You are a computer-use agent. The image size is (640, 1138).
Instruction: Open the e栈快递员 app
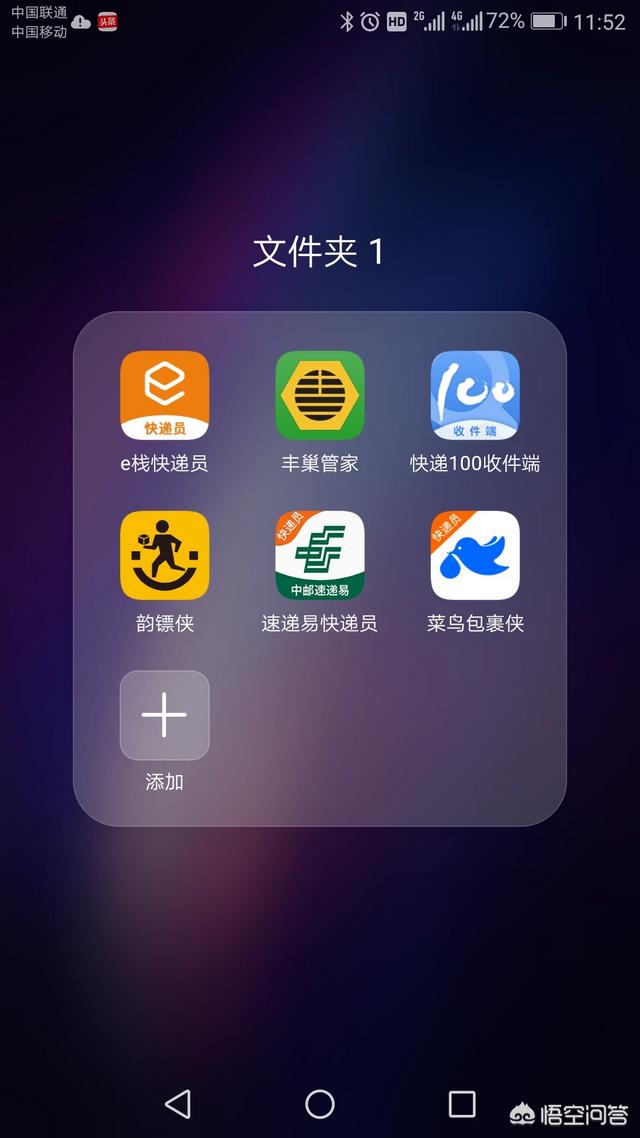(x=165, y=396)
